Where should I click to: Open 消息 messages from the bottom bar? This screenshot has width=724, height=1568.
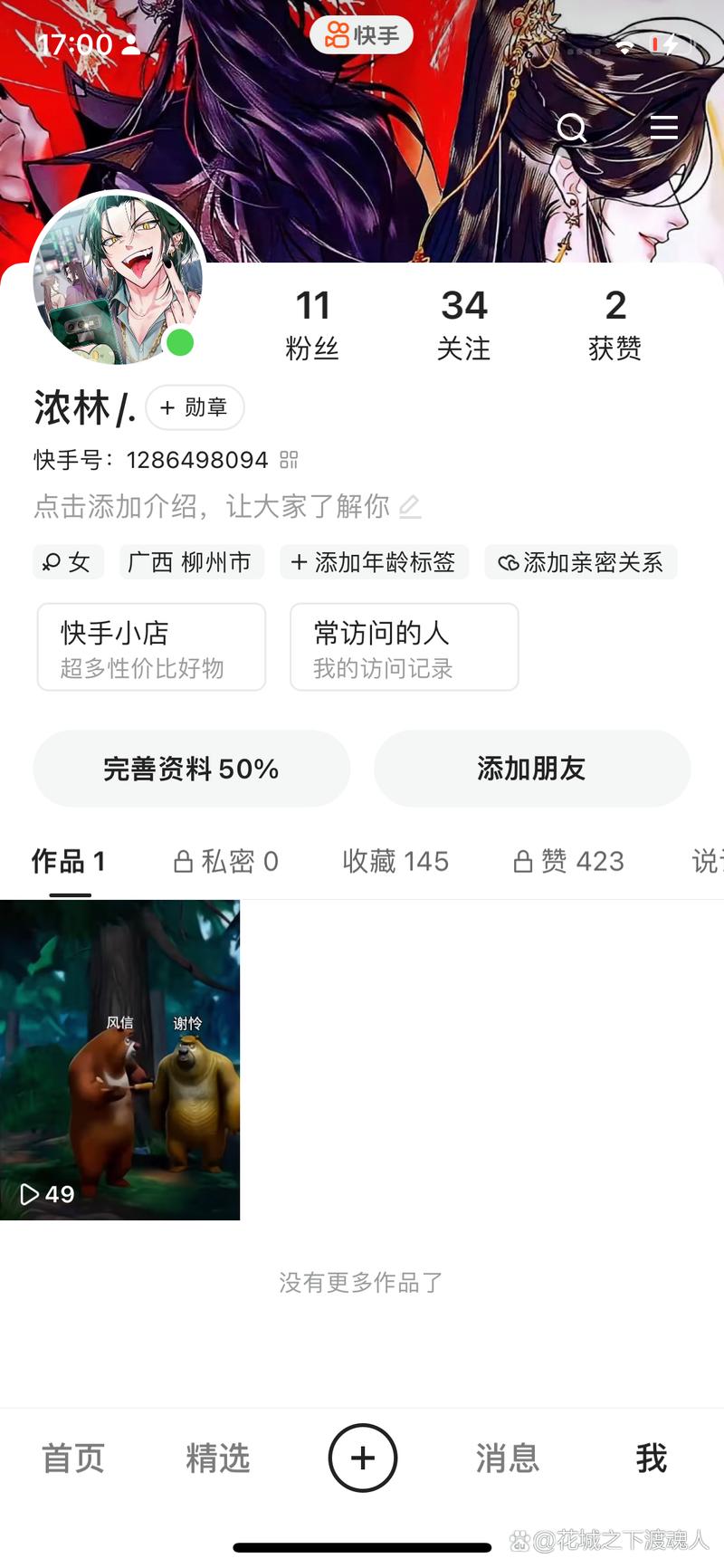[507, 1458]
